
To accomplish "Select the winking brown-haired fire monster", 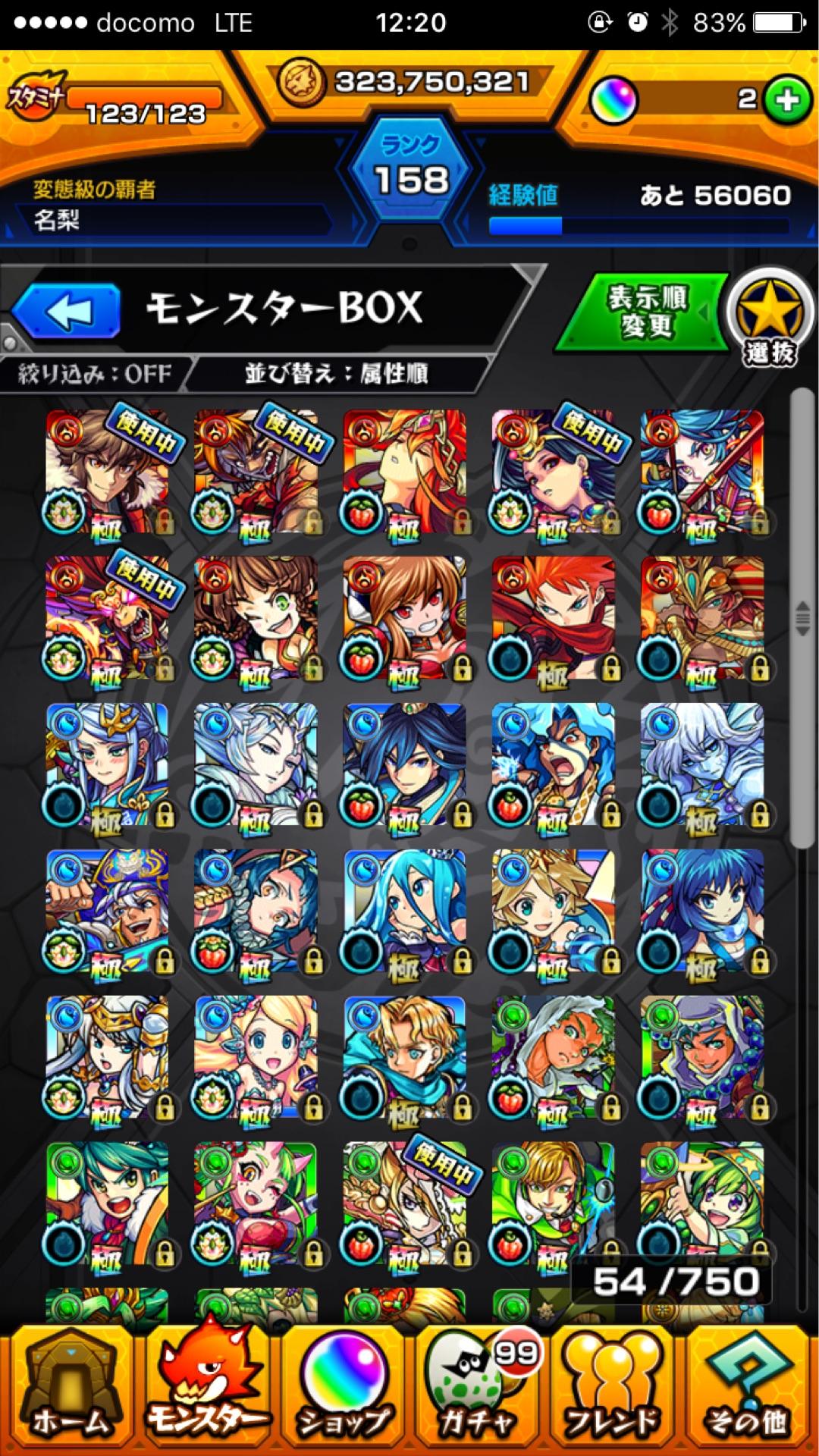I will pyautogui.click(x=256, y=618).
